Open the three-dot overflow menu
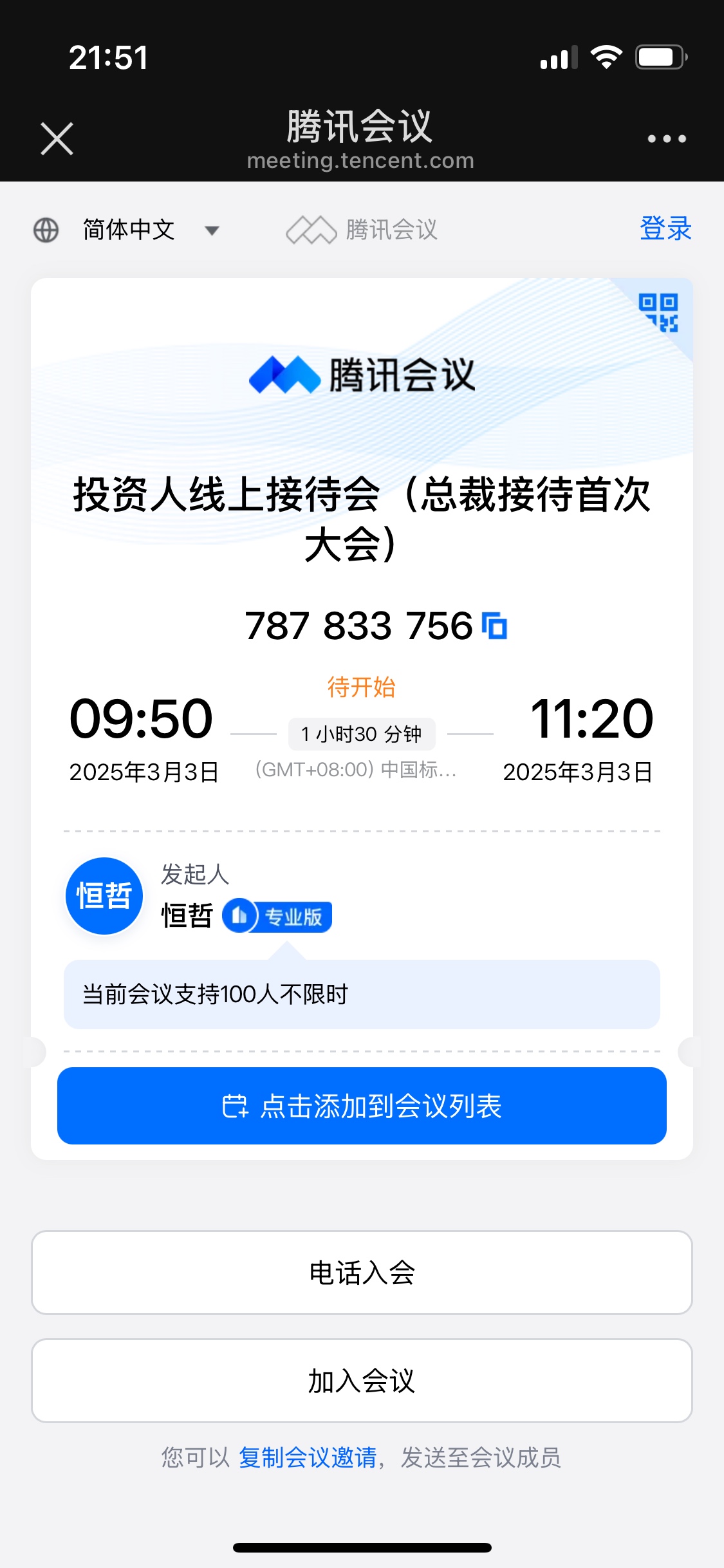724x1568 pixels. [667, 138]
